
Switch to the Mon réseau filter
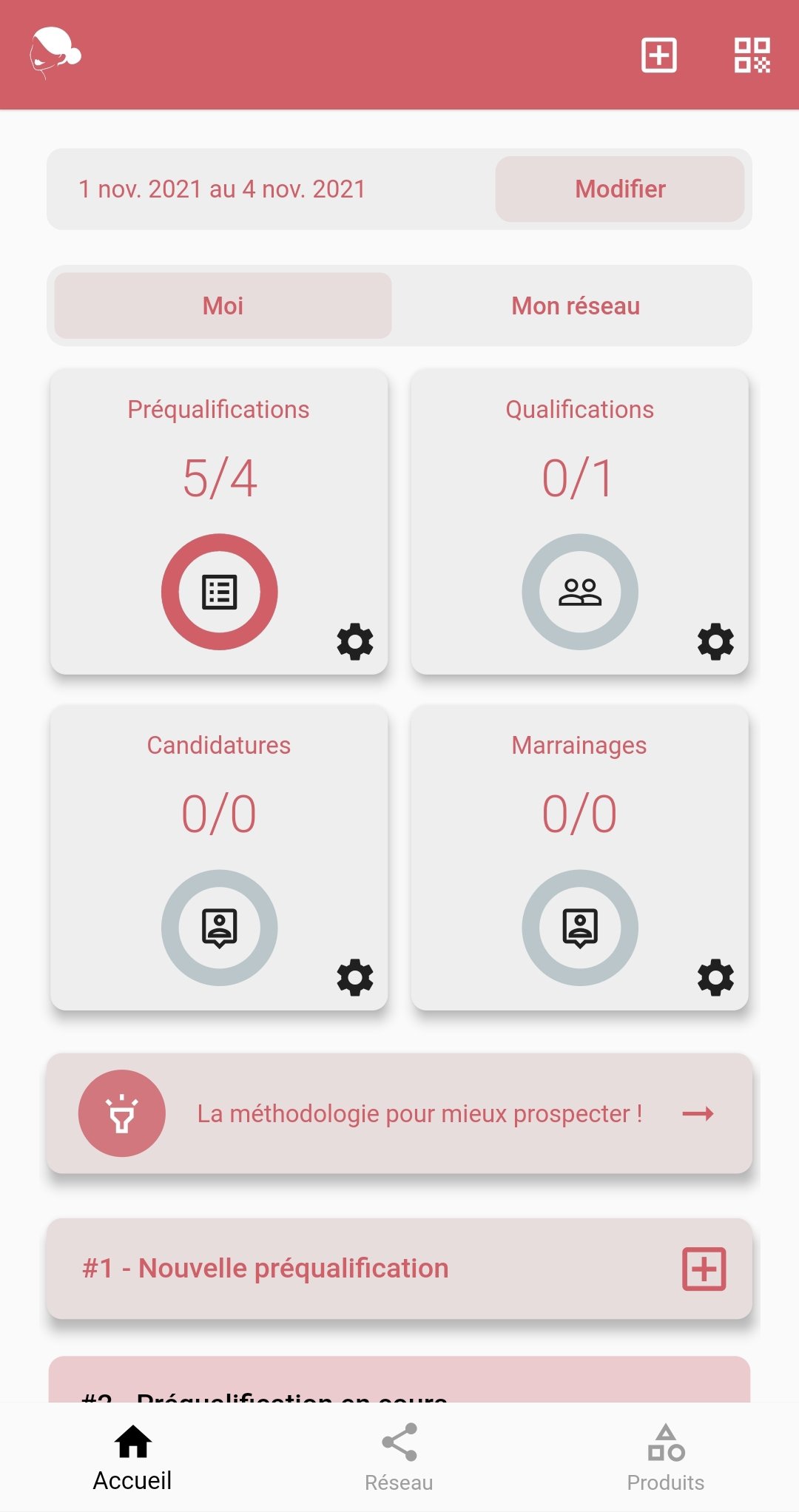click(575, 305)
